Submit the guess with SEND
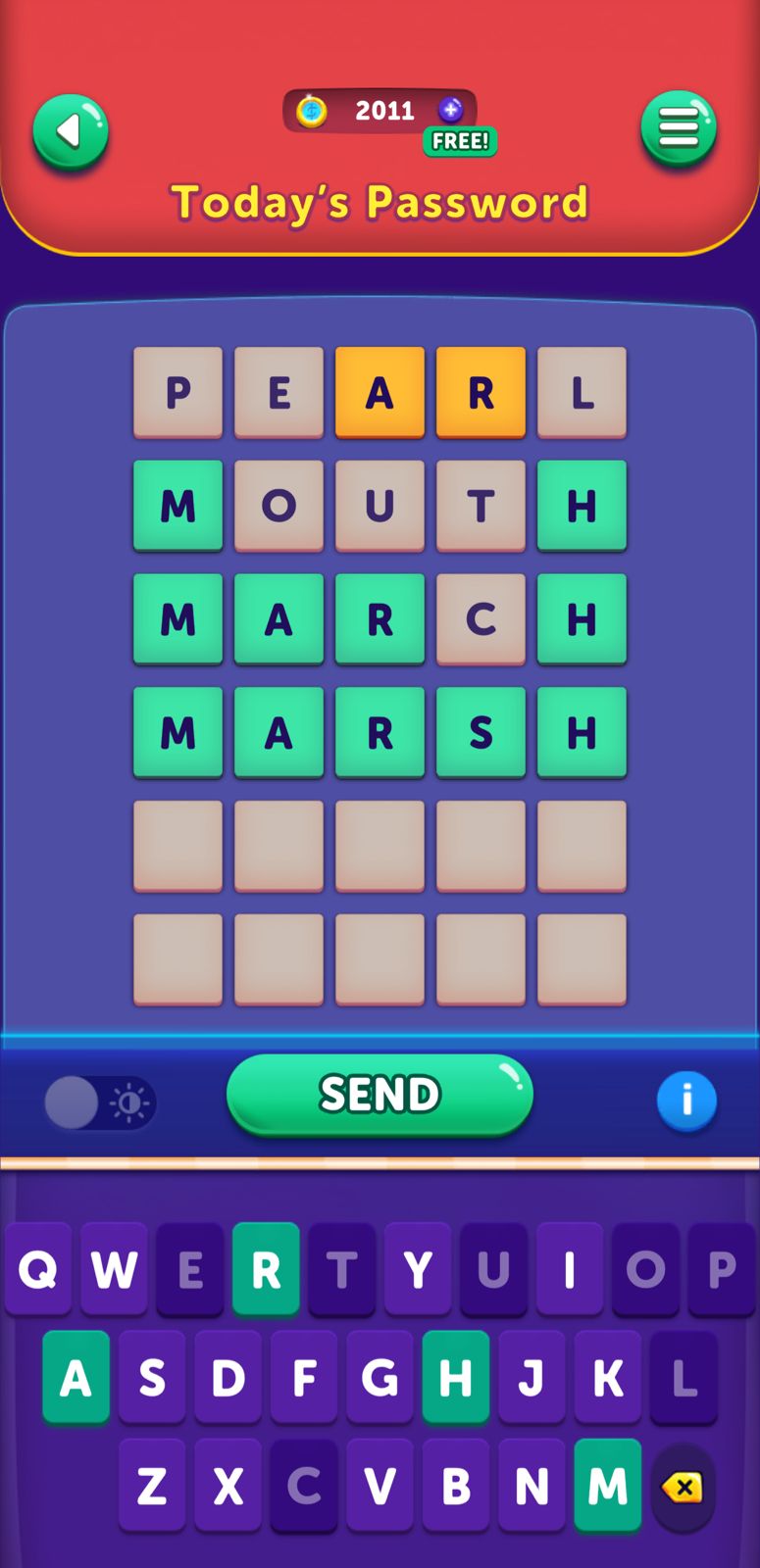 point(380,1095)
